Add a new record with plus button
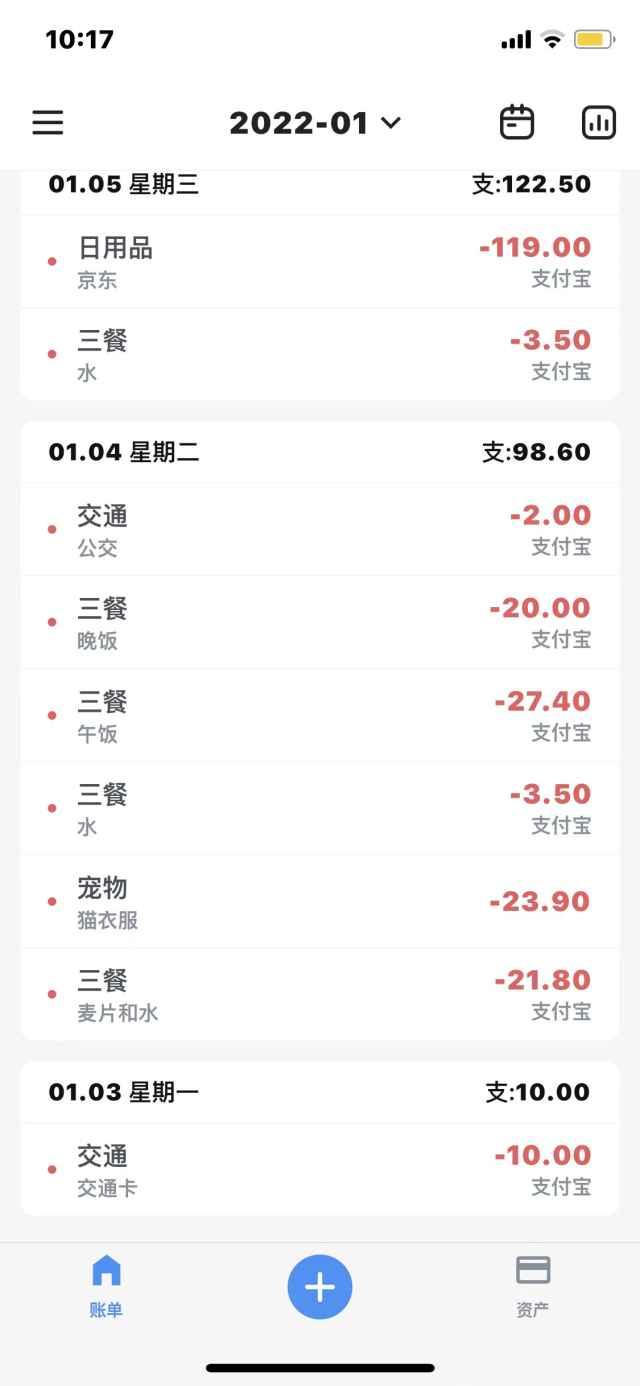Image resolution: width=640 pixels, height=1386 pixels. point(320,1287)
